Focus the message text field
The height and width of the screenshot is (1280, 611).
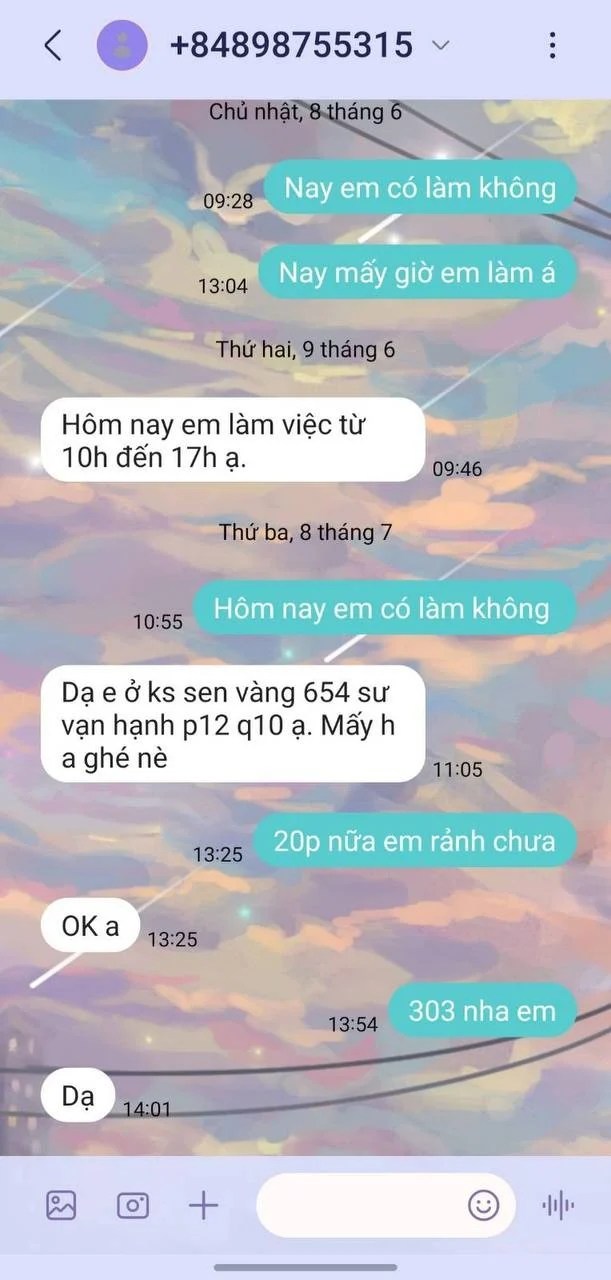pos(360,1205)
